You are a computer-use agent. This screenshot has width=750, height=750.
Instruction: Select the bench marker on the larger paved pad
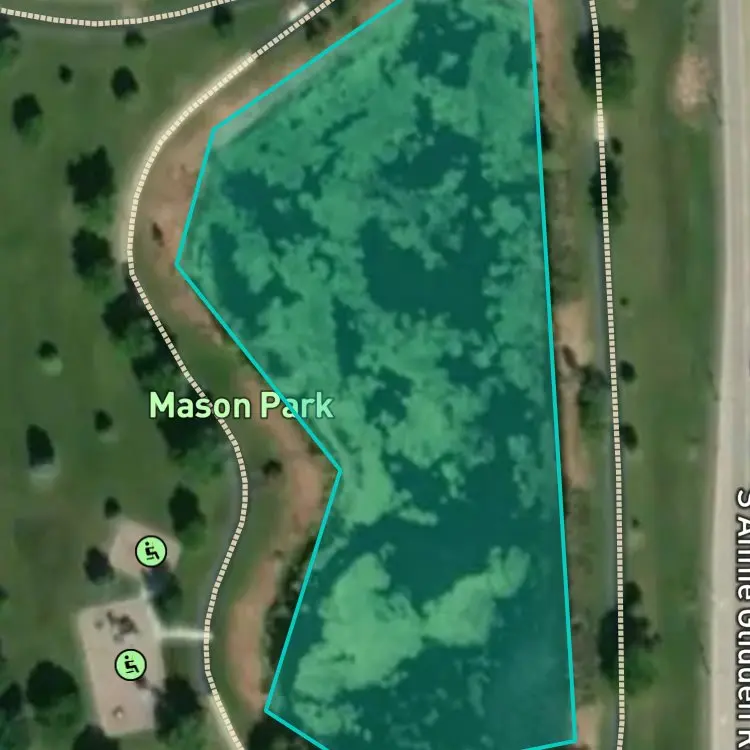coord(131,664)
